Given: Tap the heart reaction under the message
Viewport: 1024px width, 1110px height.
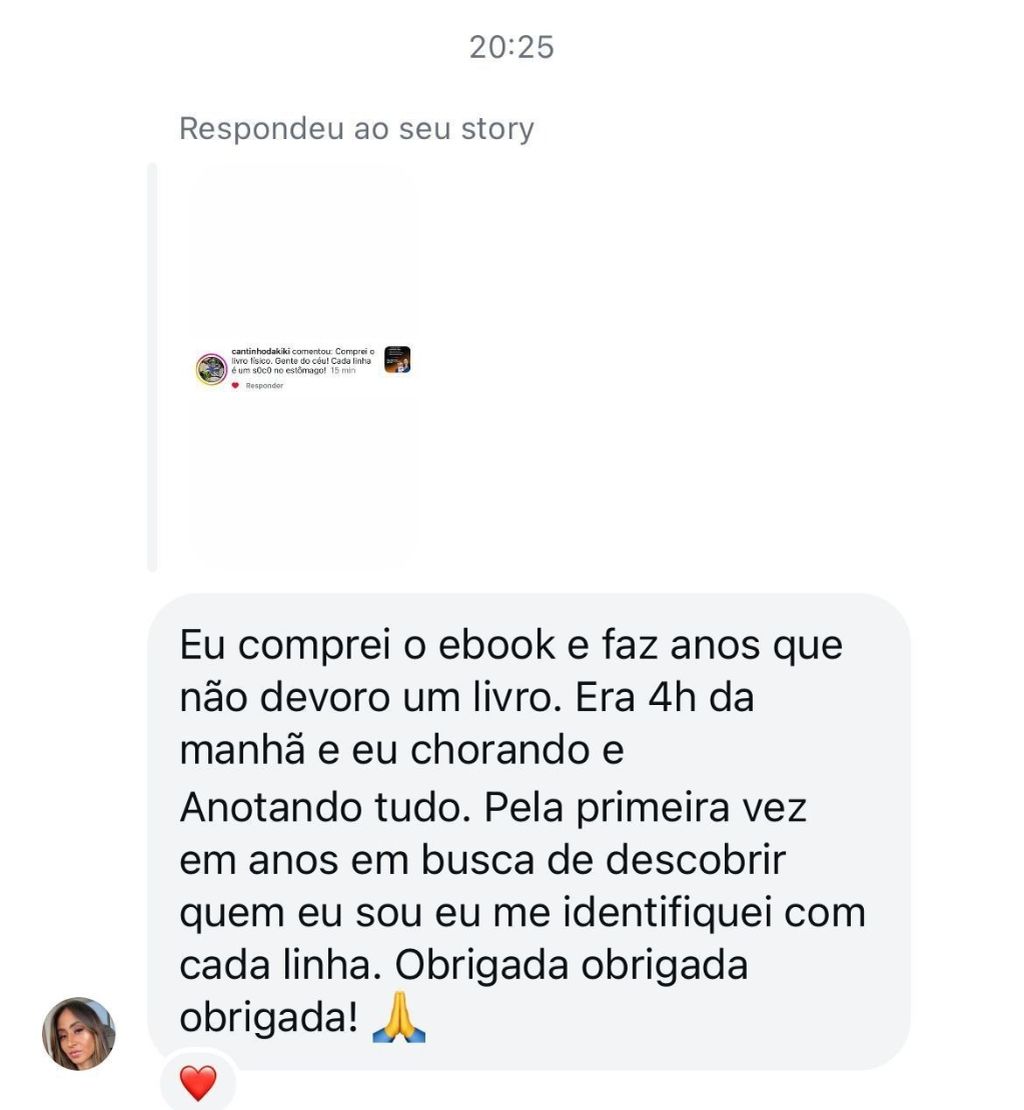Looking at the screenshot, I should point(198,1083).
